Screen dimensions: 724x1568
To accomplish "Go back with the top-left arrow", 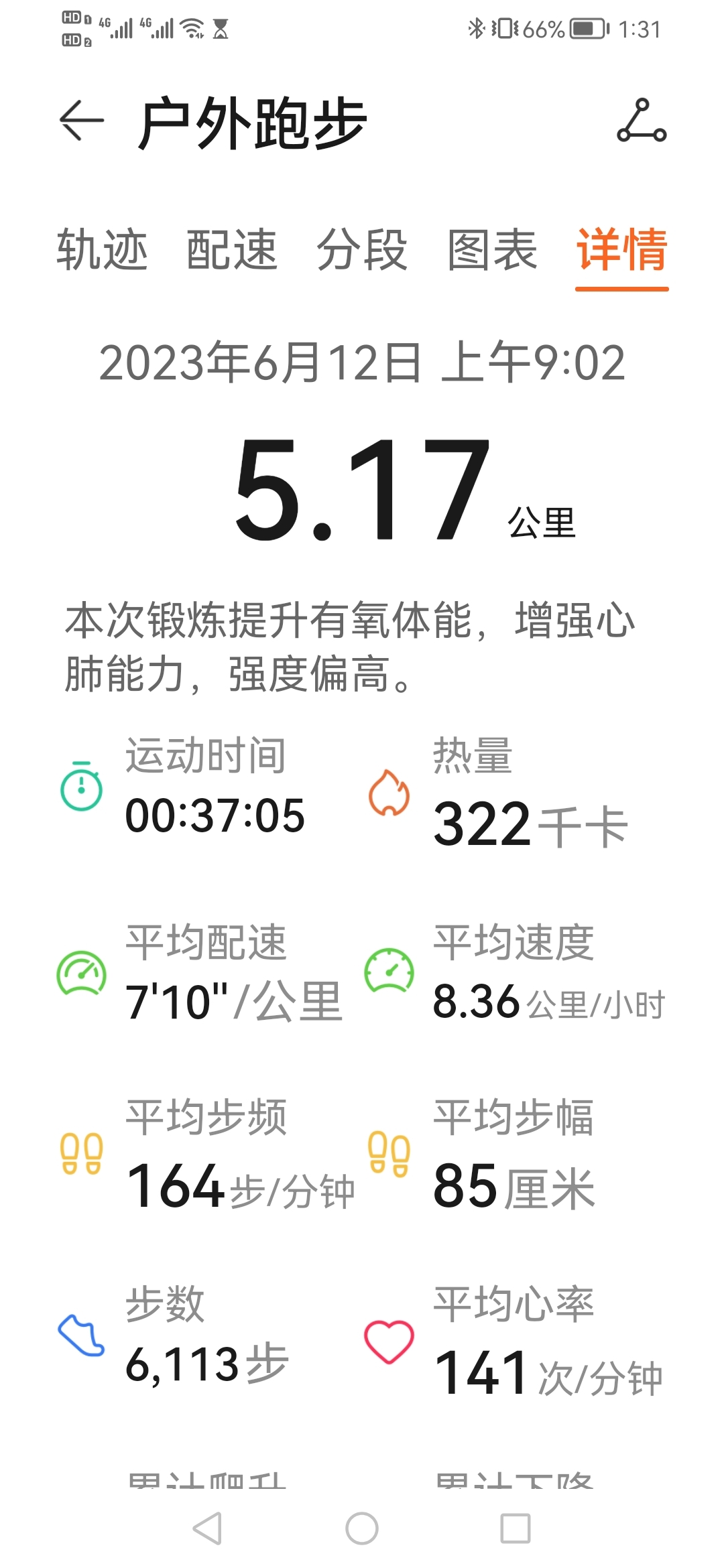I will tap(82, 121).
